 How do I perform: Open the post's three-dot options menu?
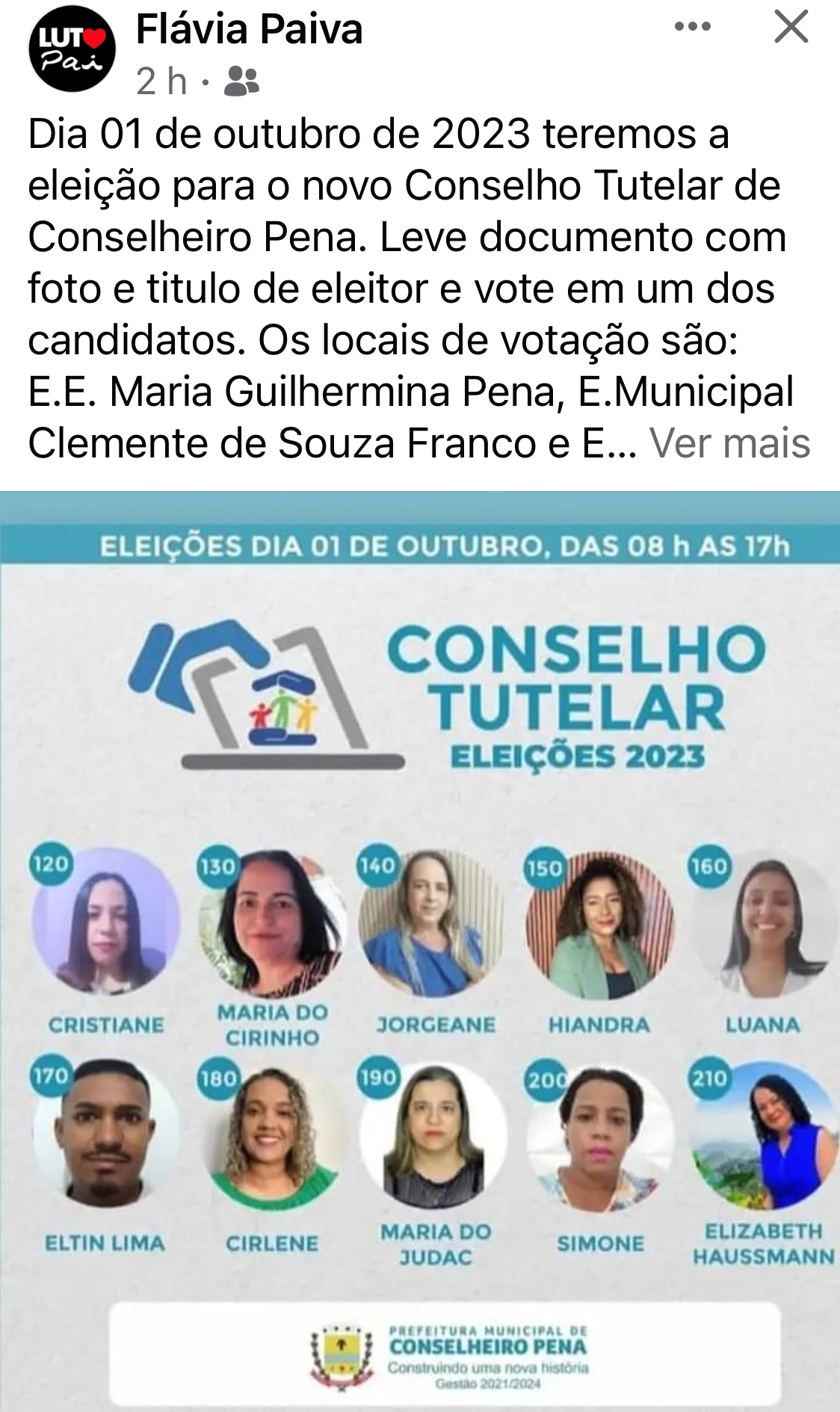tap(692, 27)
